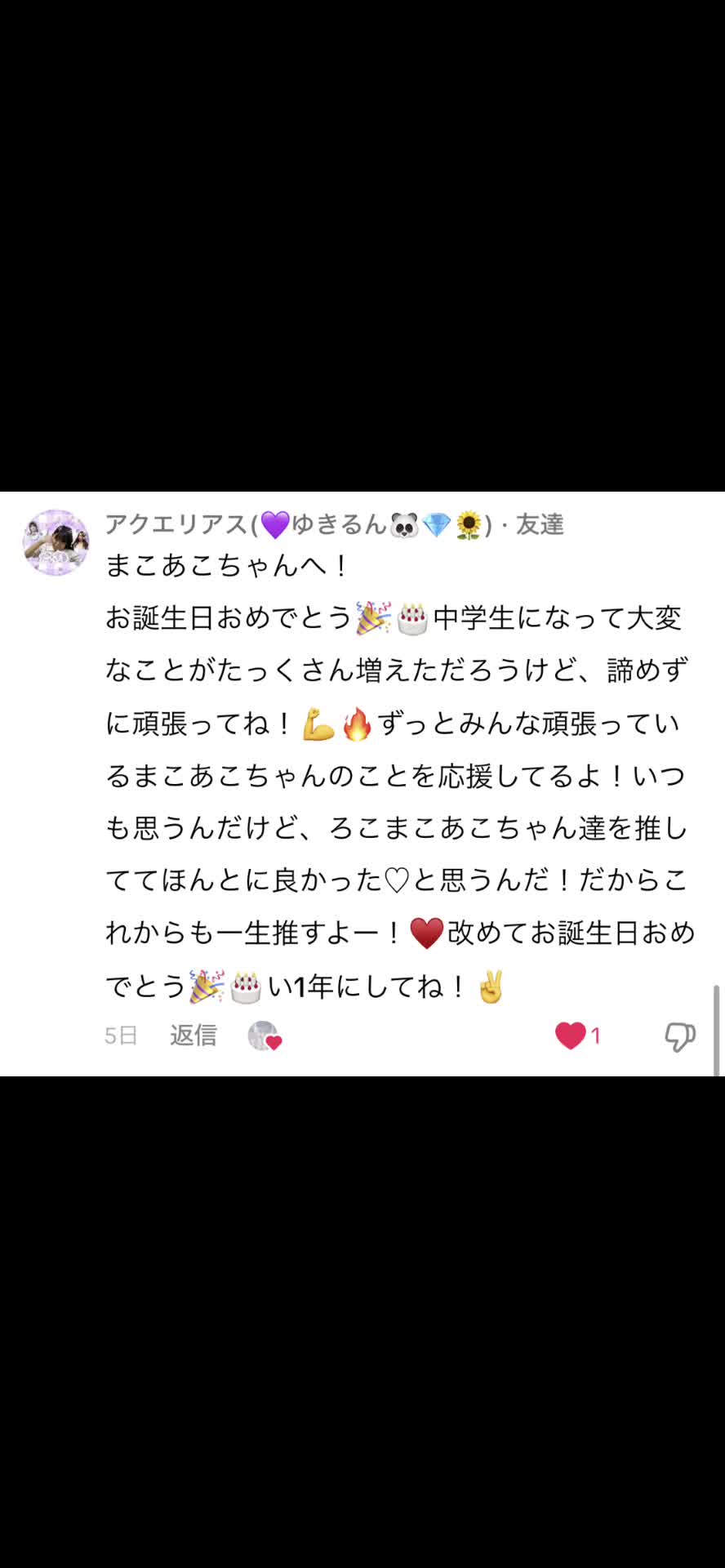This screenshot has width=725, height=1568.
Task: Reply to this comment with 返信
Action: click(x=193, y=1036)
